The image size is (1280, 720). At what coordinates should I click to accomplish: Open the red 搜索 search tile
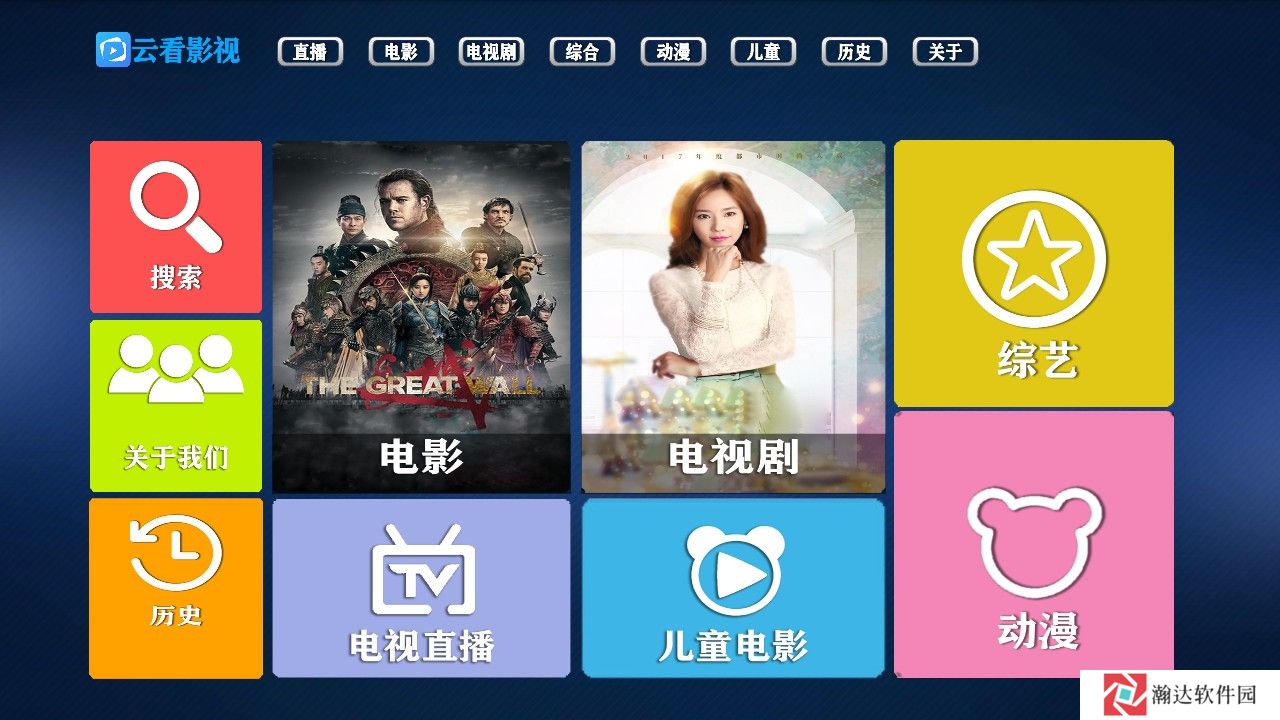[x=176, y=227]
